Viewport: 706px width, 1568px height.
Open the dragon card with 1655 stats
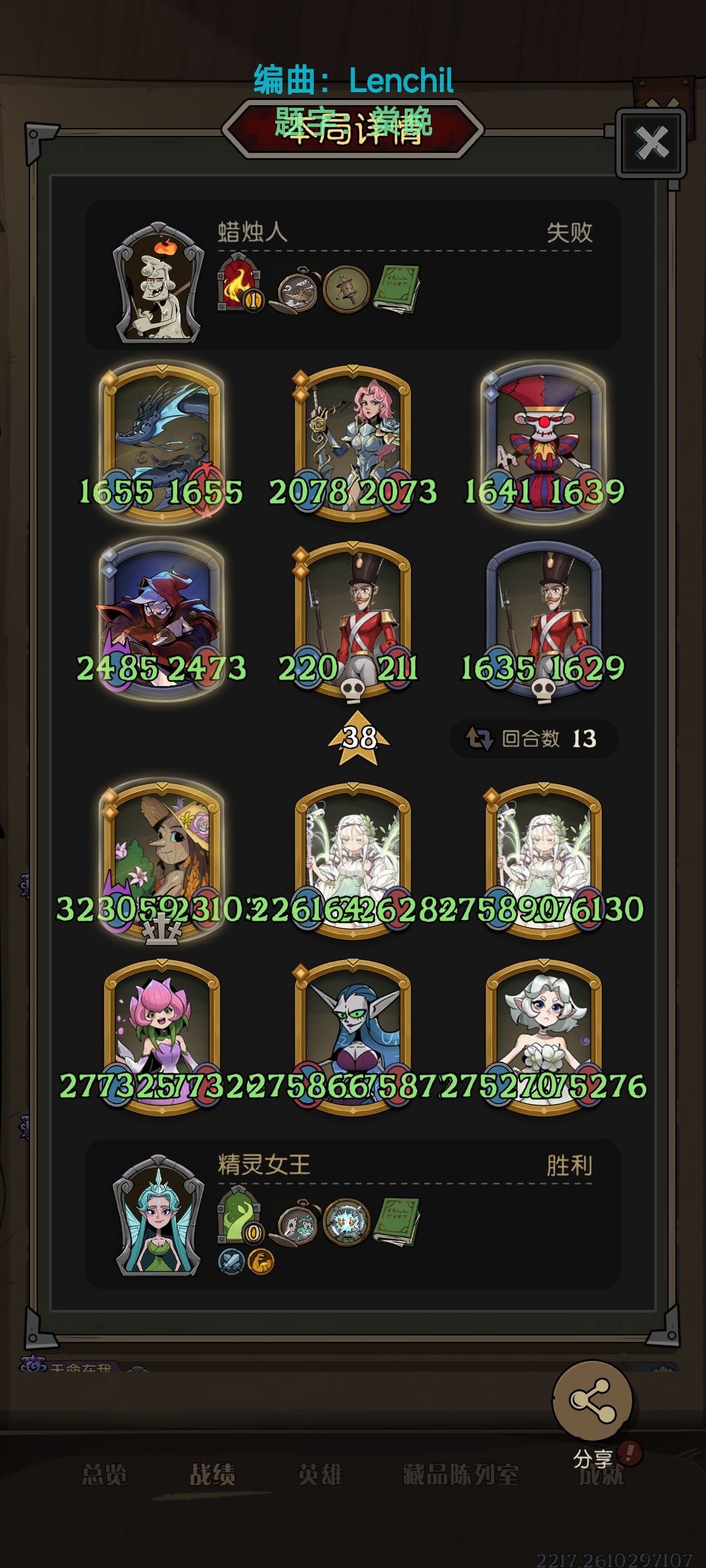point(161,443)
